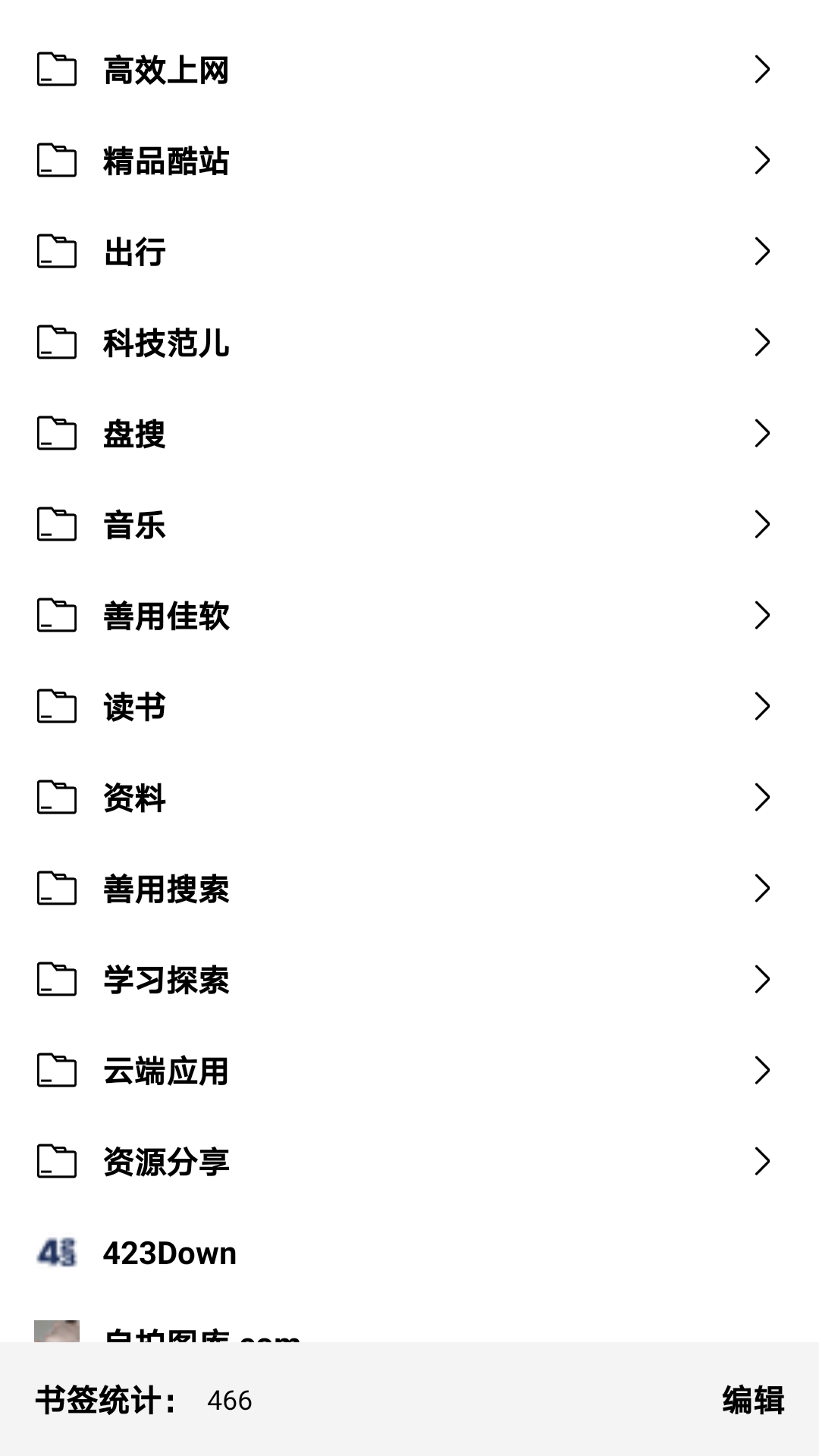The width and height of the screenshot is (819, 1456).
Task: Click the 精品酷站 folder icon
Action: (x=57, y=161)
